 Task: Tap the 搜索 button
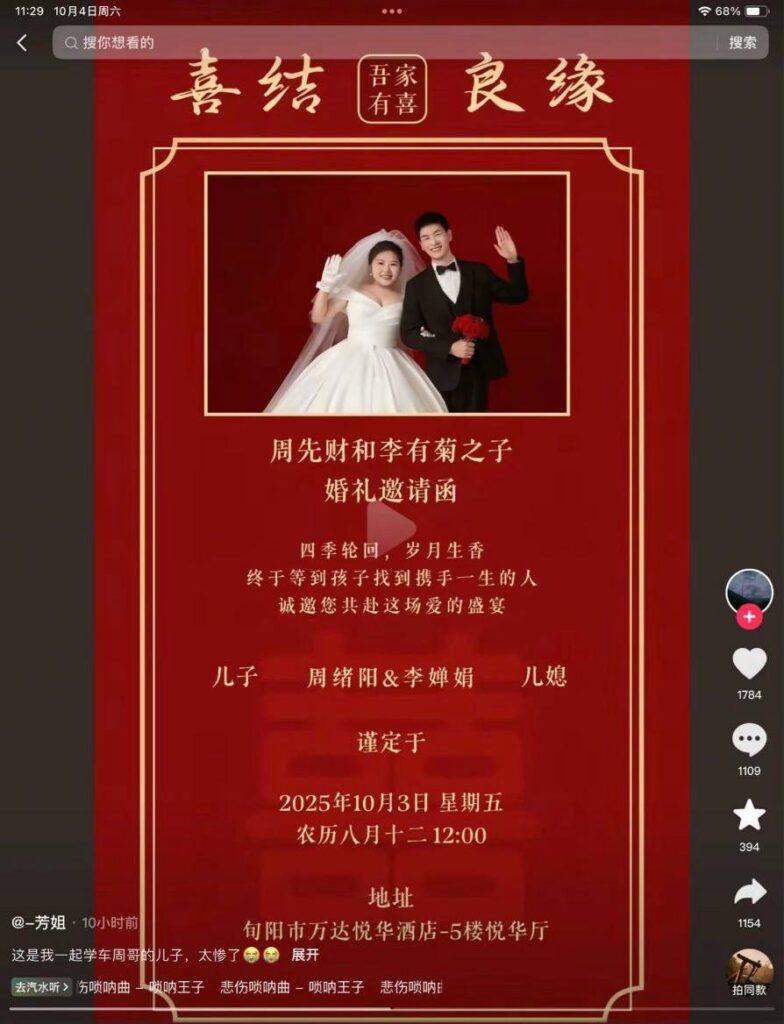pyautogui.click(x=742, y=43)
